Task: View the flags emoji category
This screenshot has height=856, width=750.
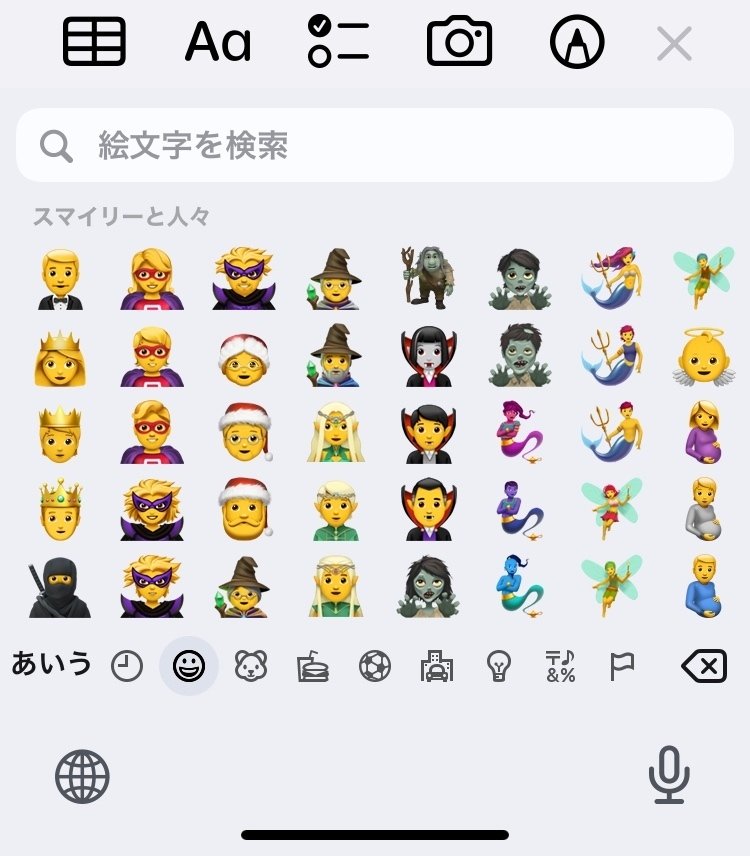Action: point(622,666)
